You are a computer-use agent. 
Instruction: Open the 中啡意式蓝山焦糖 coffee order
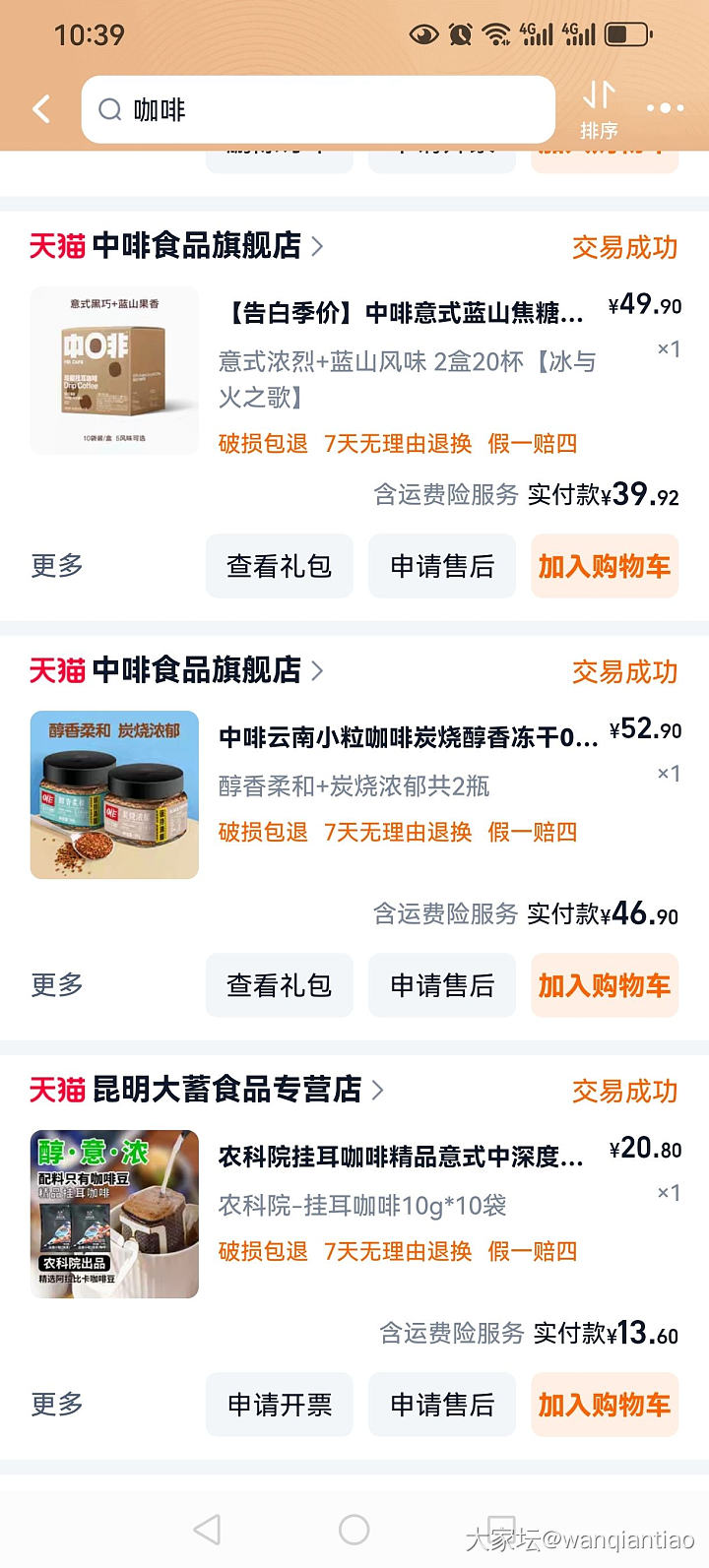click(404, 314)
